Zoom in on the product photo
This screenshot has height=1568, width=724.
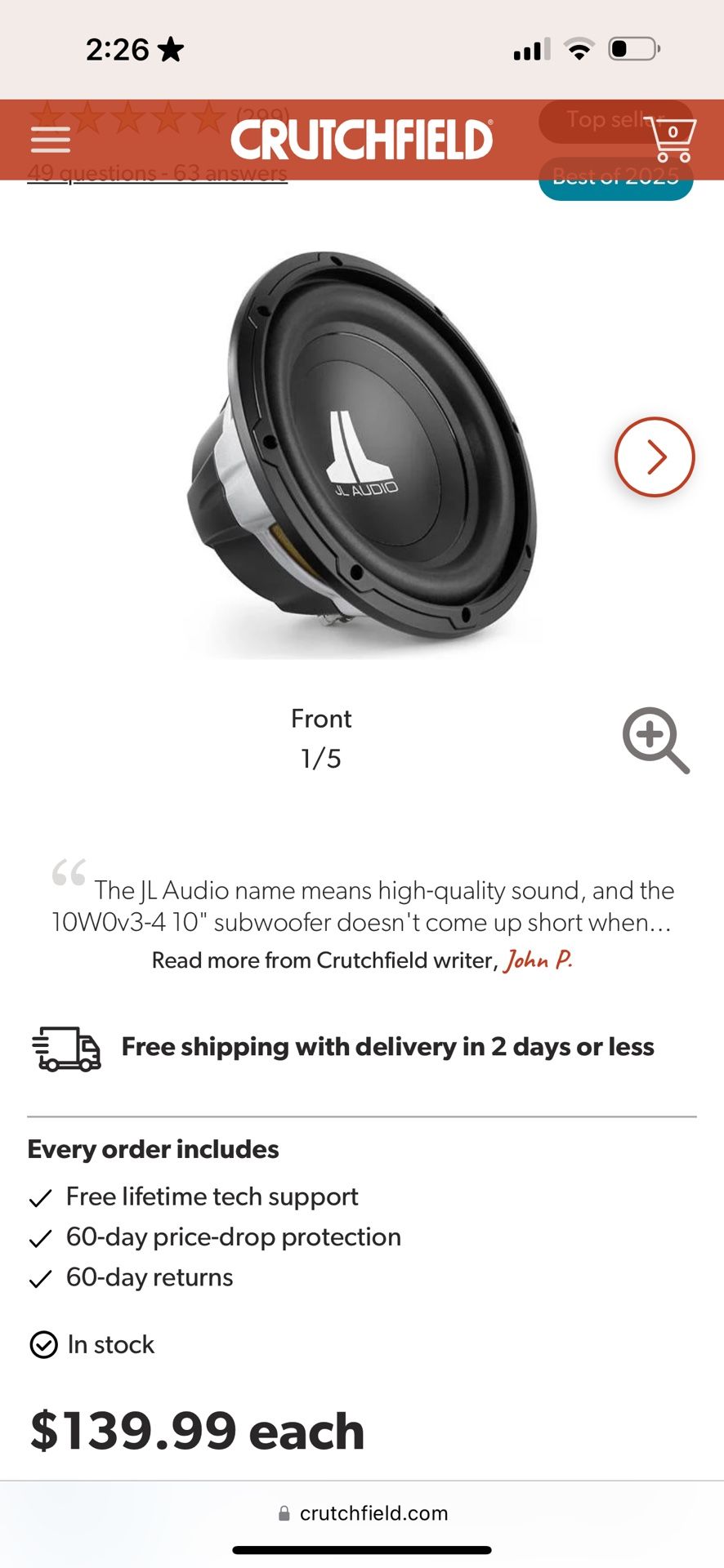click(x=655, y=739)
